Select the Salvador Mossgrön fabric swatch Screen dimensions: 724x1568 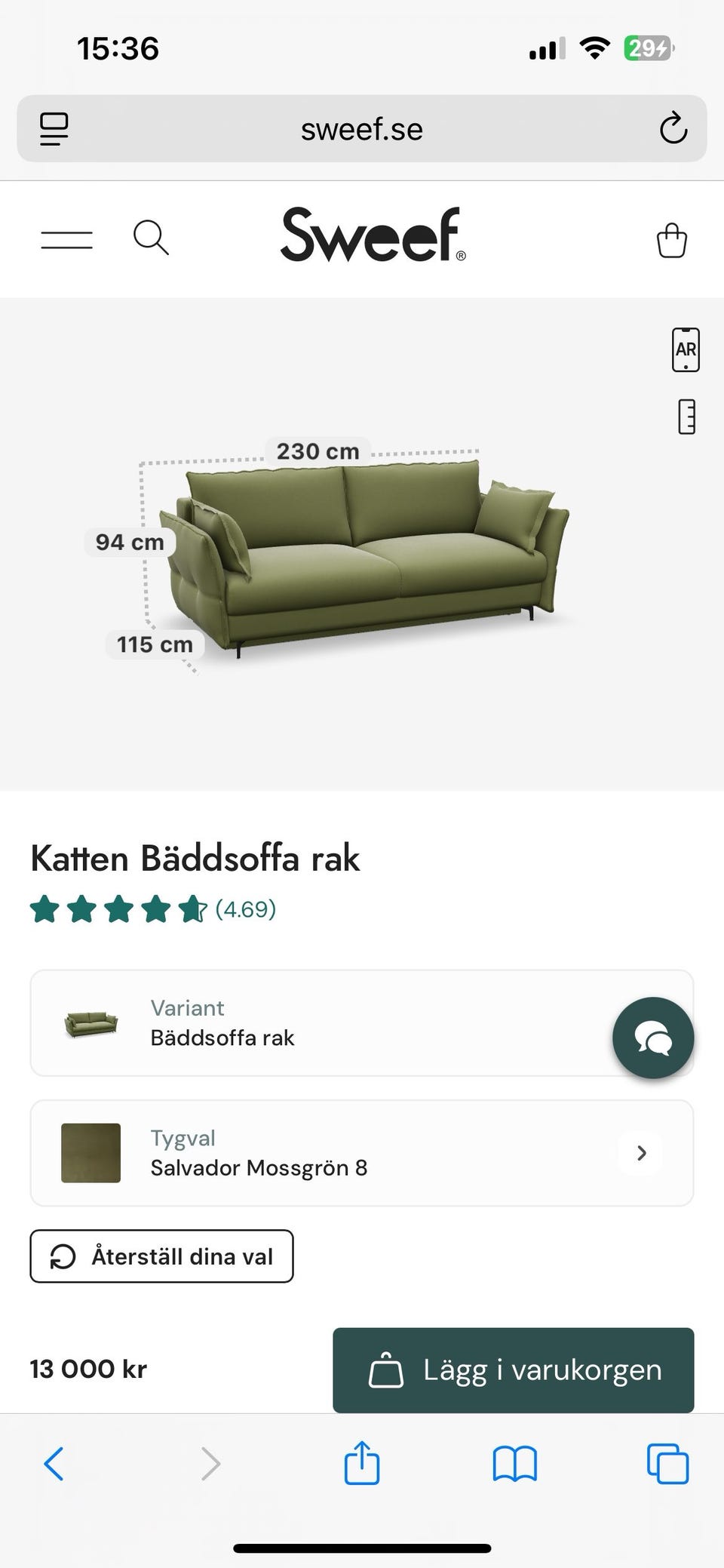[90, 1153]
